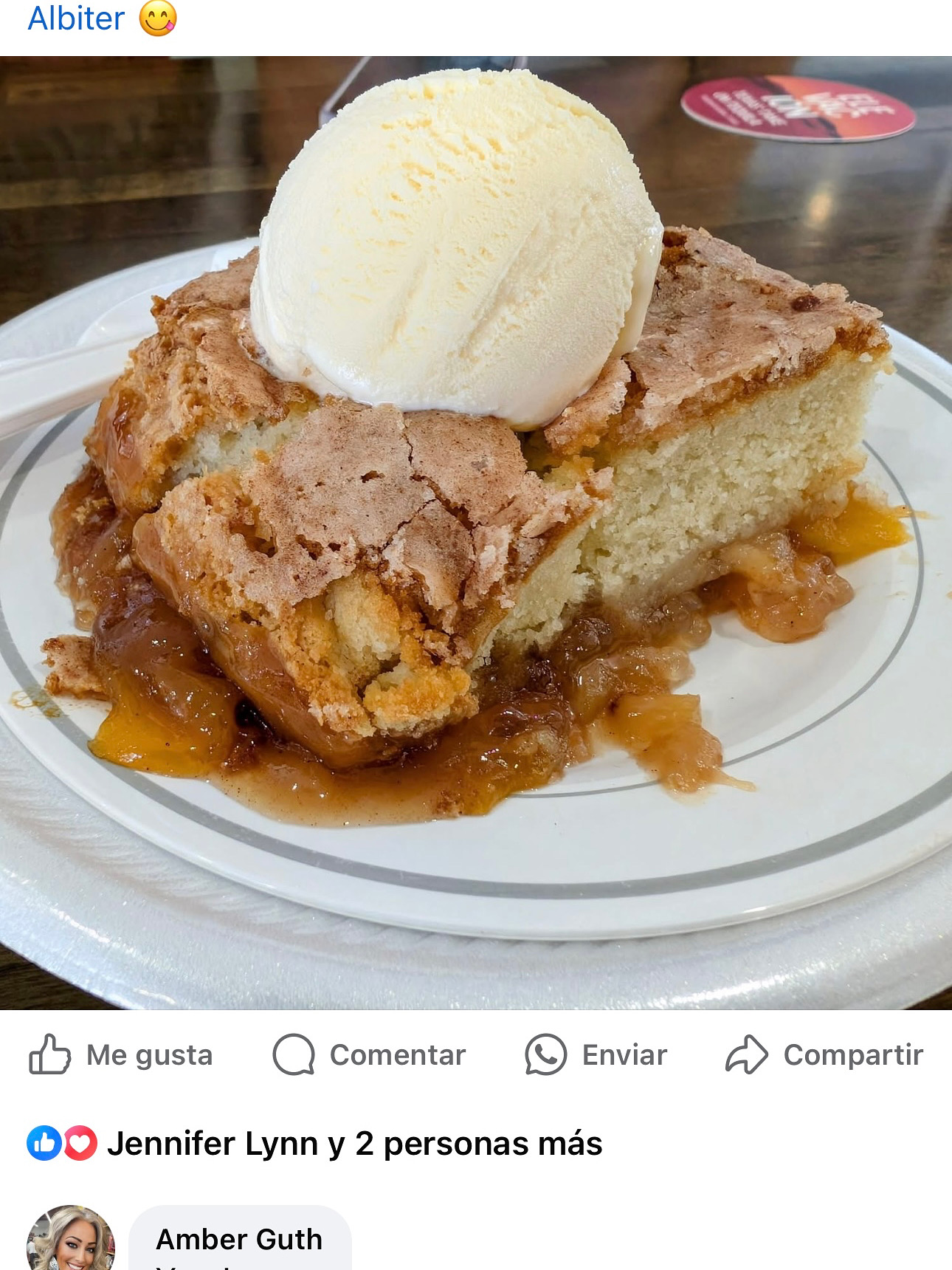Open the tagged name Albiter
The image size is (952, 1270).
click(76, 18)
